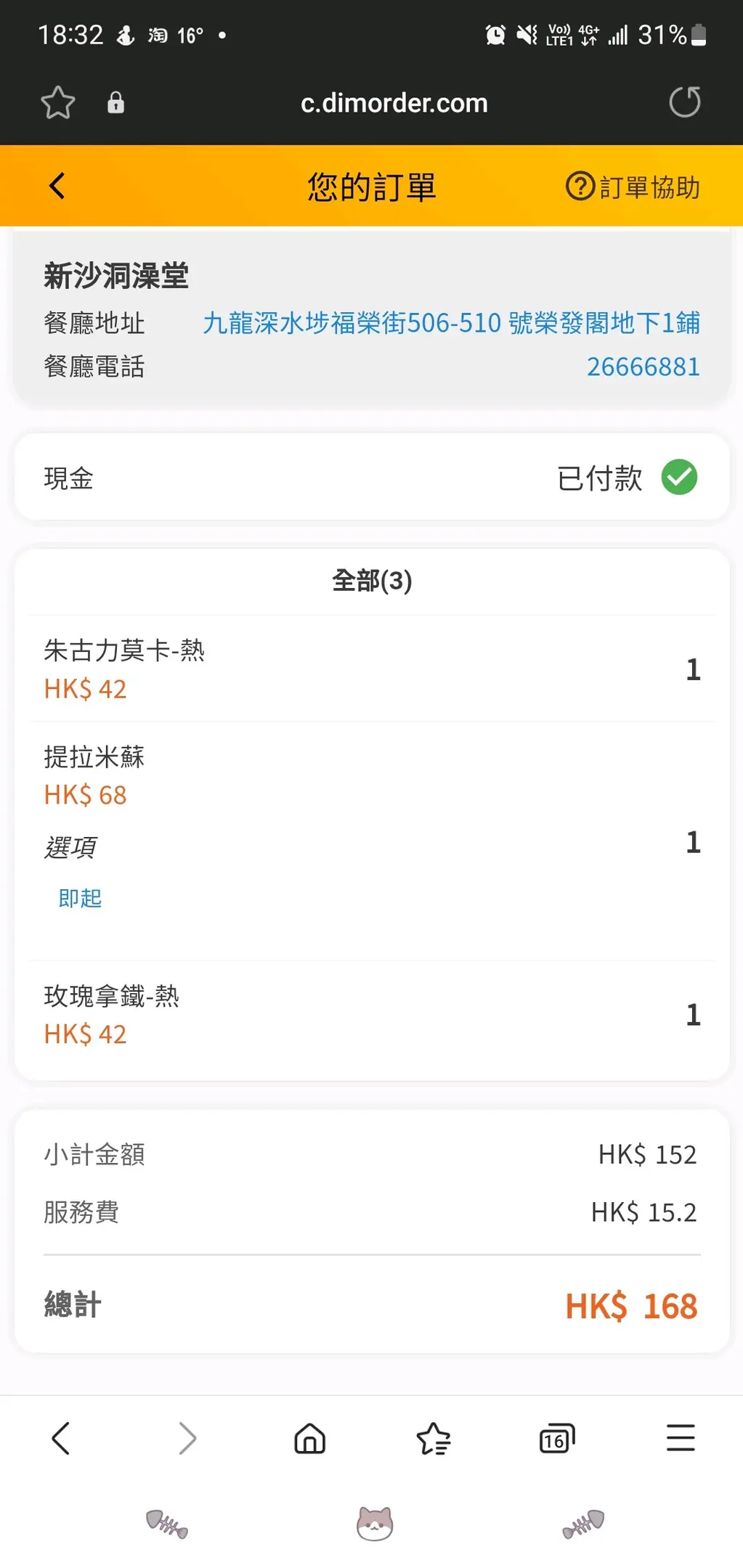743x1568 pixels.
Task: Go back from the order page
Action: pyautogui.click(x=57, y=186)
